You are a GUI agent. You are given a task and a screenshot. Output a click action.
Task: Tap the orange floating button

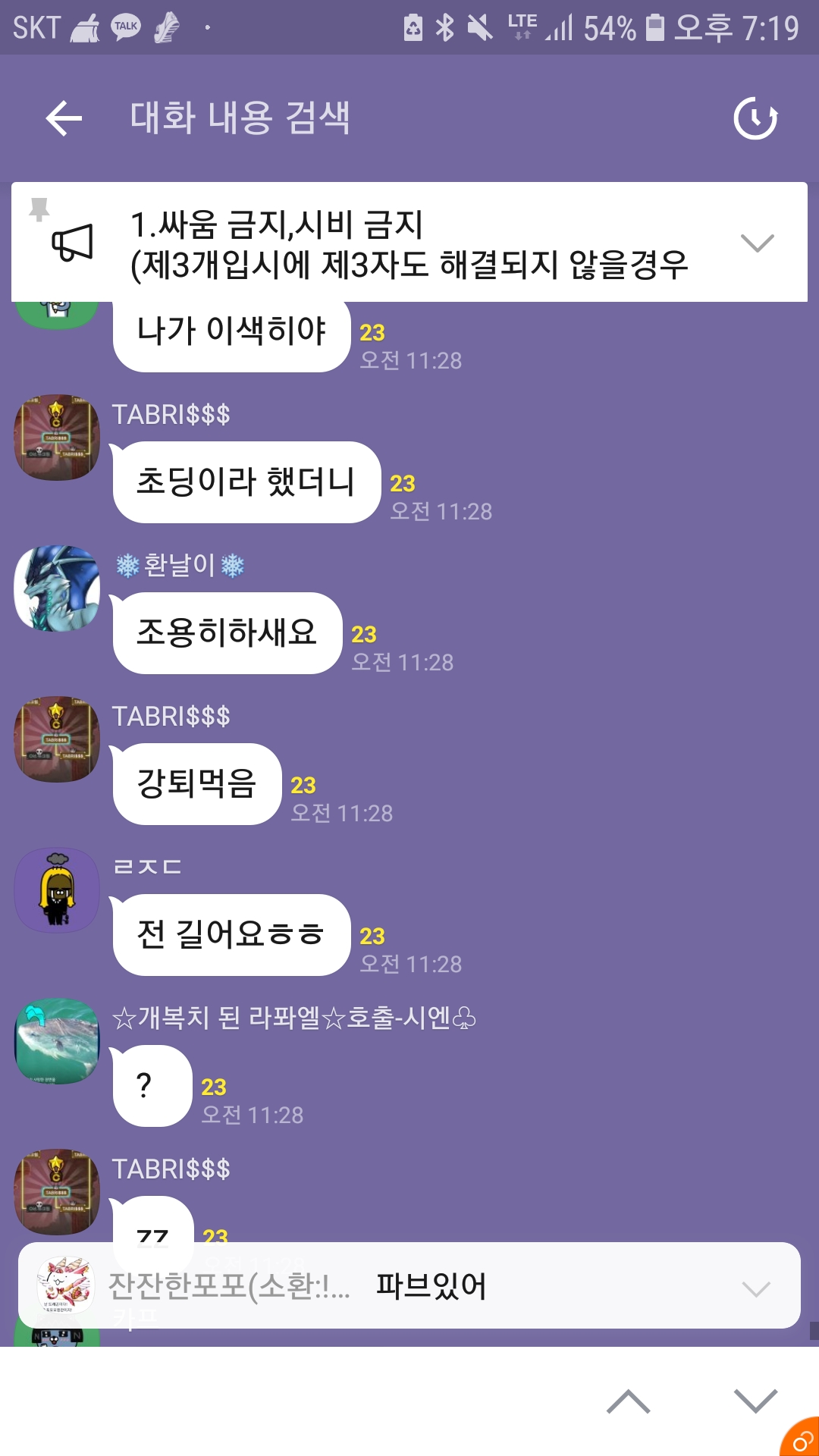[802, 1439]
